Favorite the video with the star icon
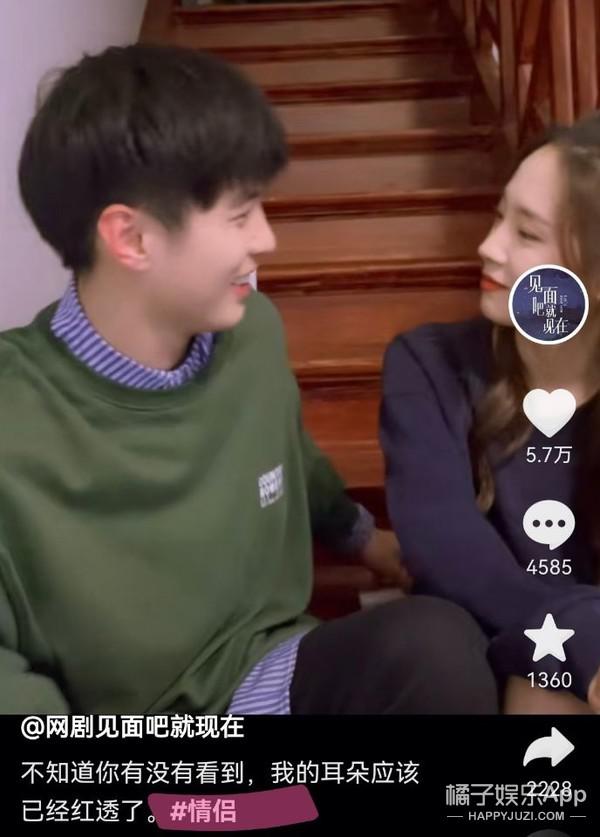 (549, 639)
